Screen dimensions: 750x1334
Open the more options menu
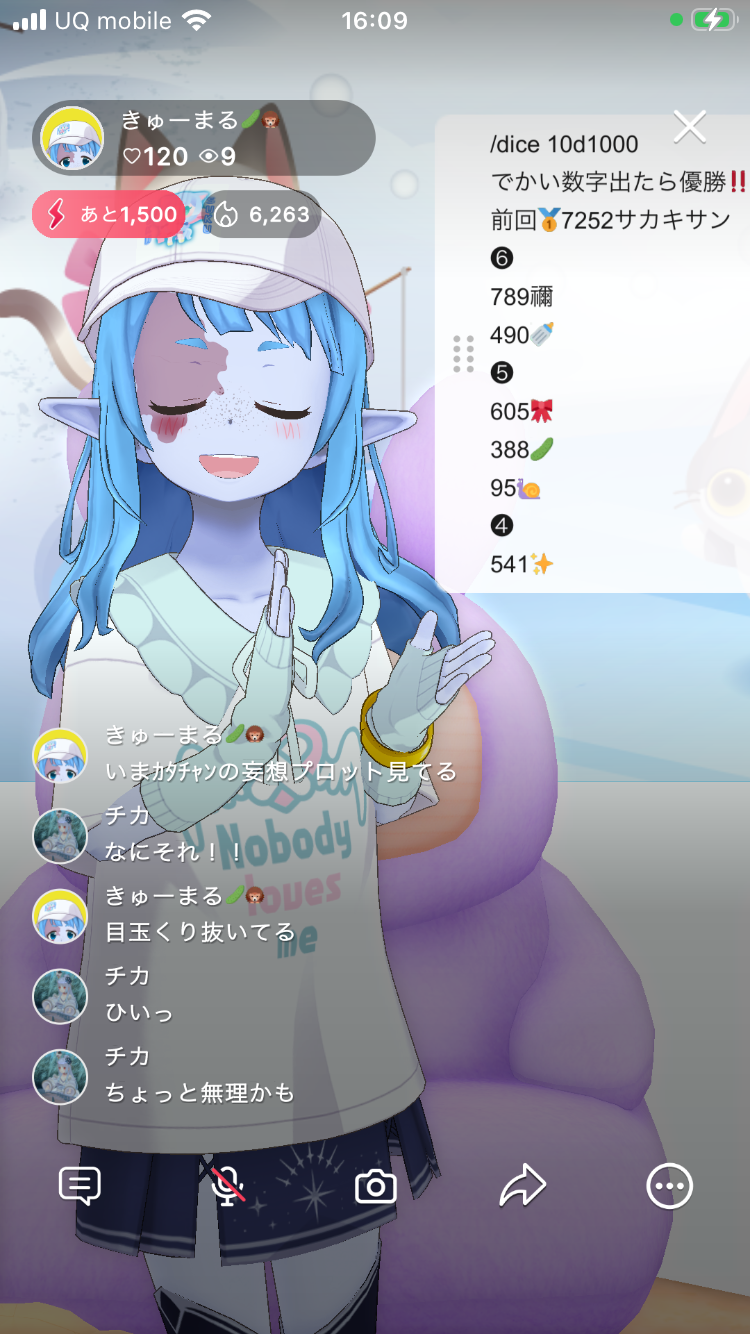pyautogui.click(x=668, y=1186)
